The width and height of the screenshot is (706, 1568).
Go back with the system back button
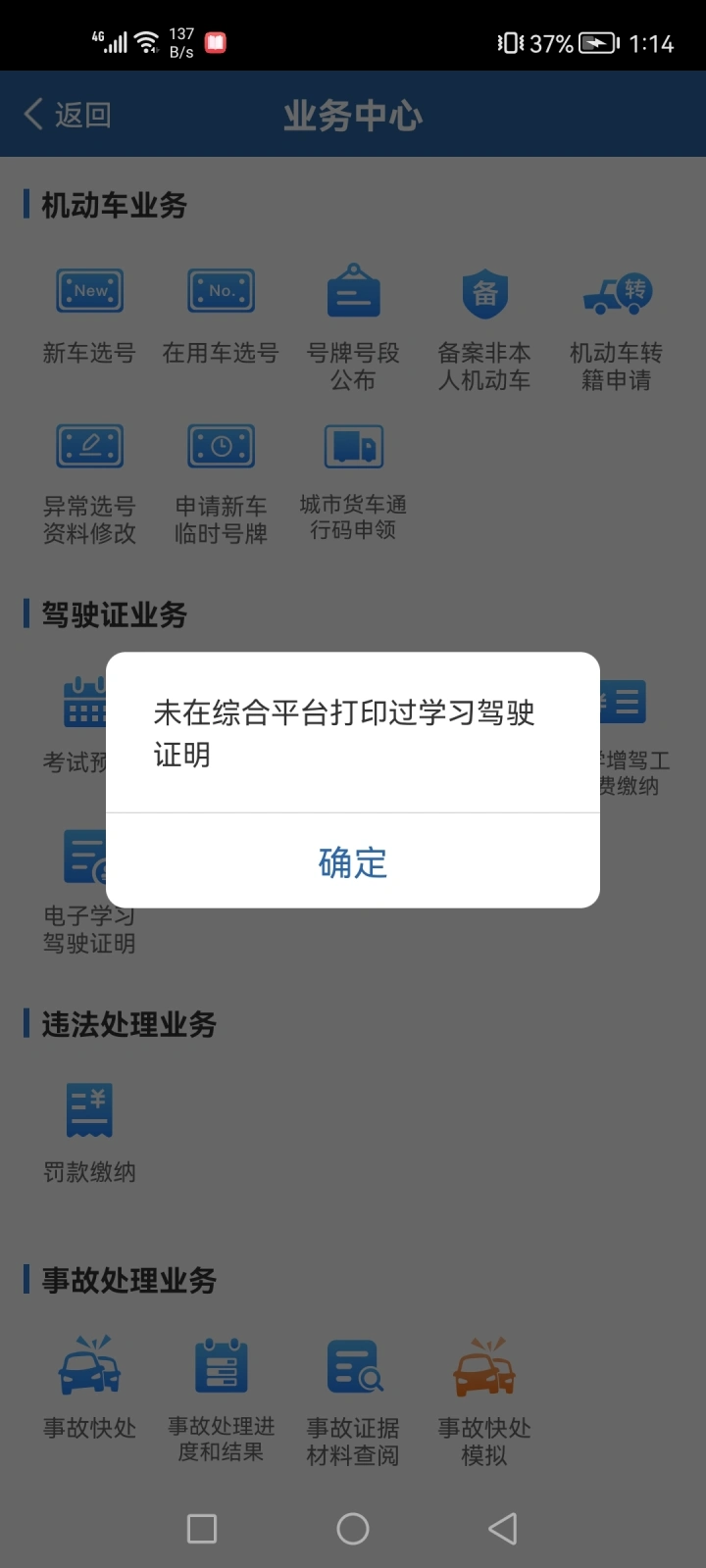point(502,1528)
